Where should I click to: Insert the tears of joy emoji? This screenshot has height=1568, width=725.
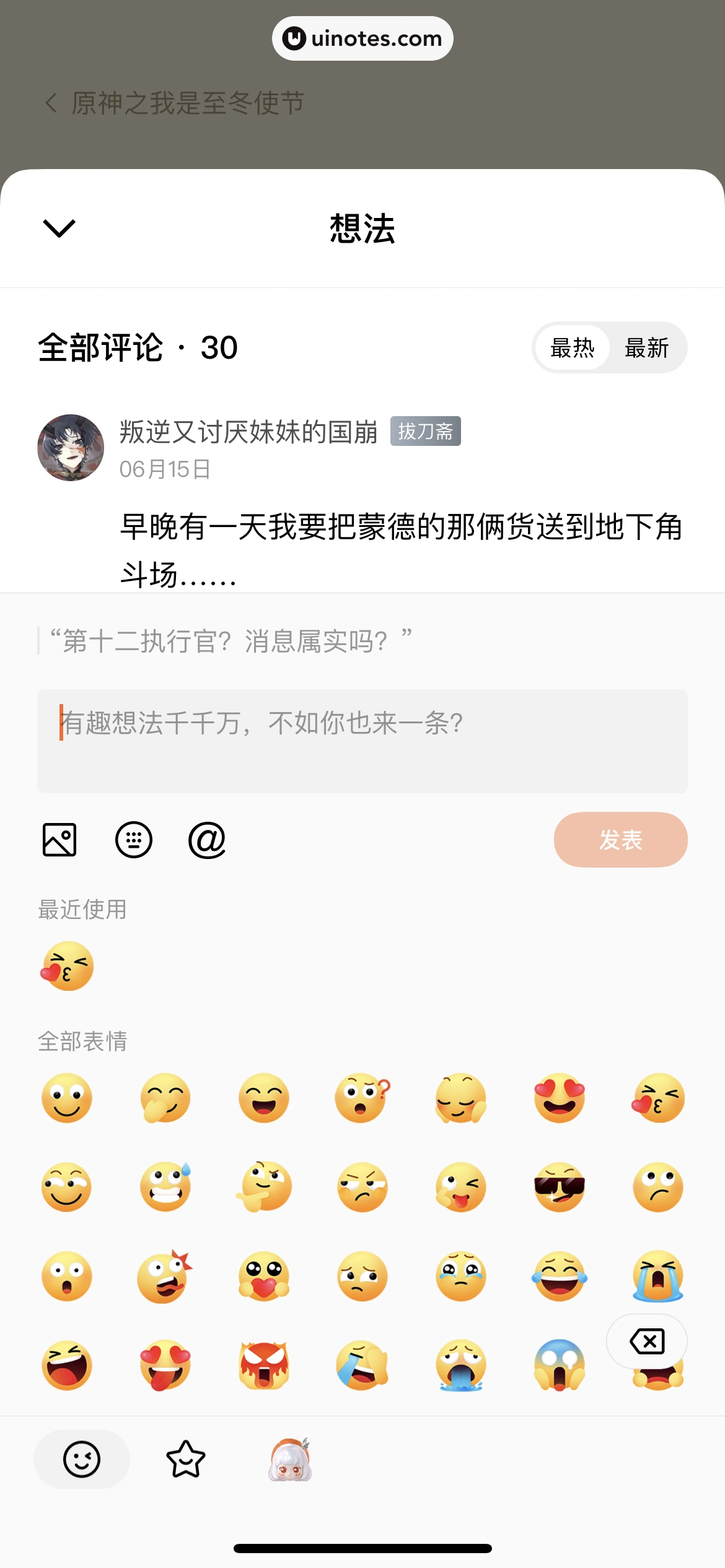[559, 1276]
